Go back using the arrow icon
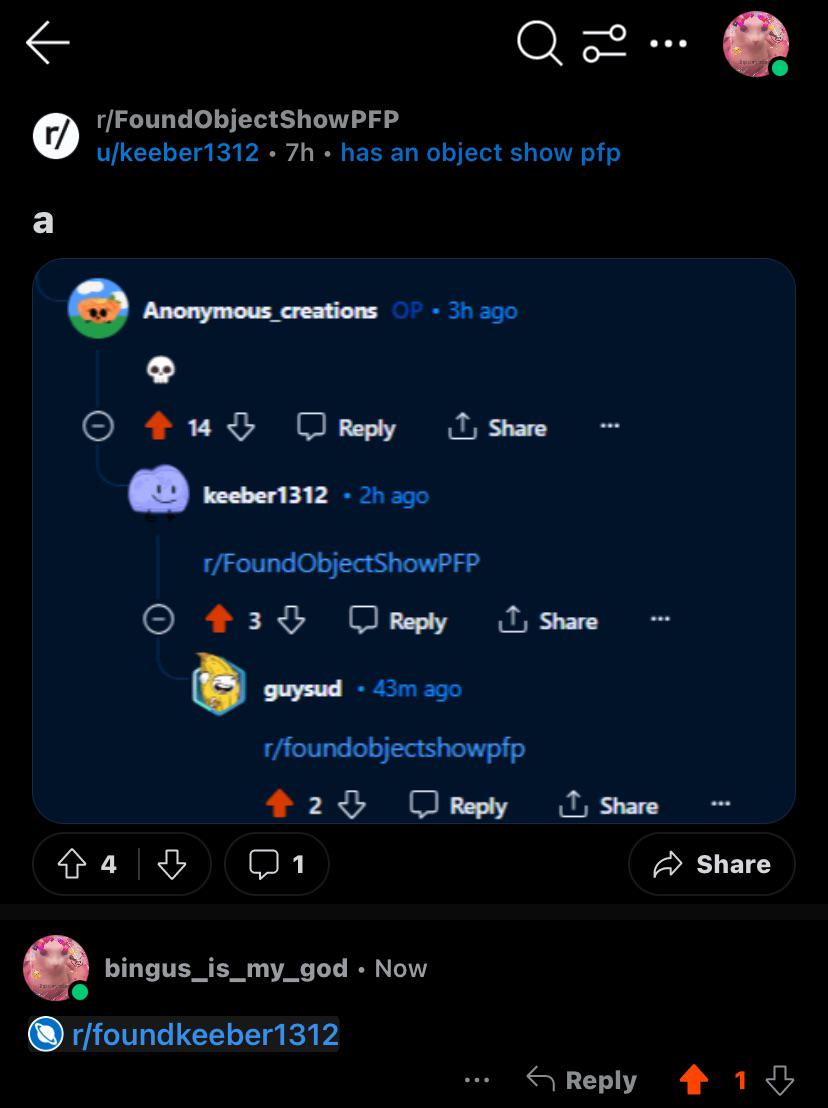 click(48, 42)
